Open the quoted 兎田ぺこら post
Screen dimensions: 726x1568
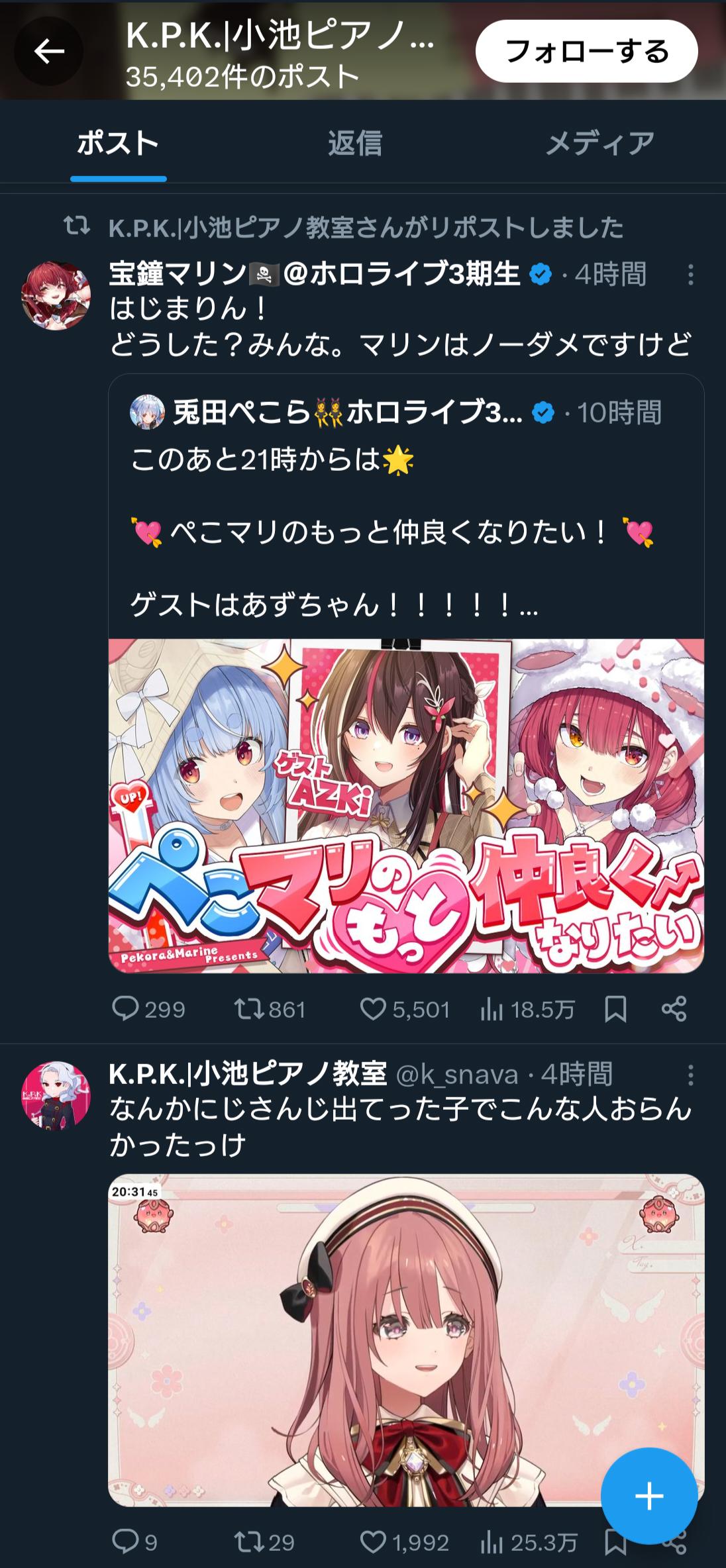coord(405,503)
